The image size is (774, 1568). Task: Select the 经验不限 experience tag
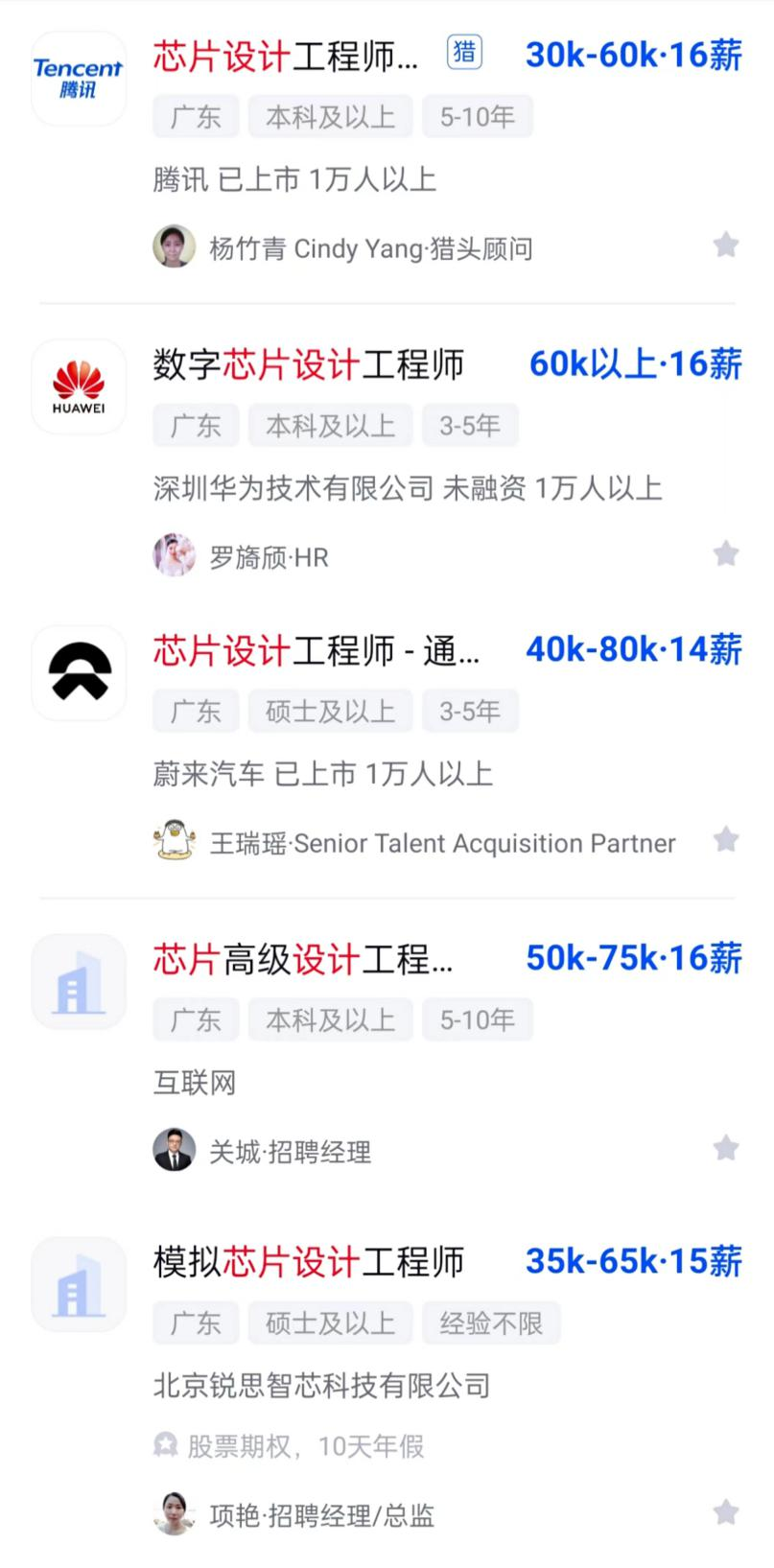click(x=492, y=1322)
